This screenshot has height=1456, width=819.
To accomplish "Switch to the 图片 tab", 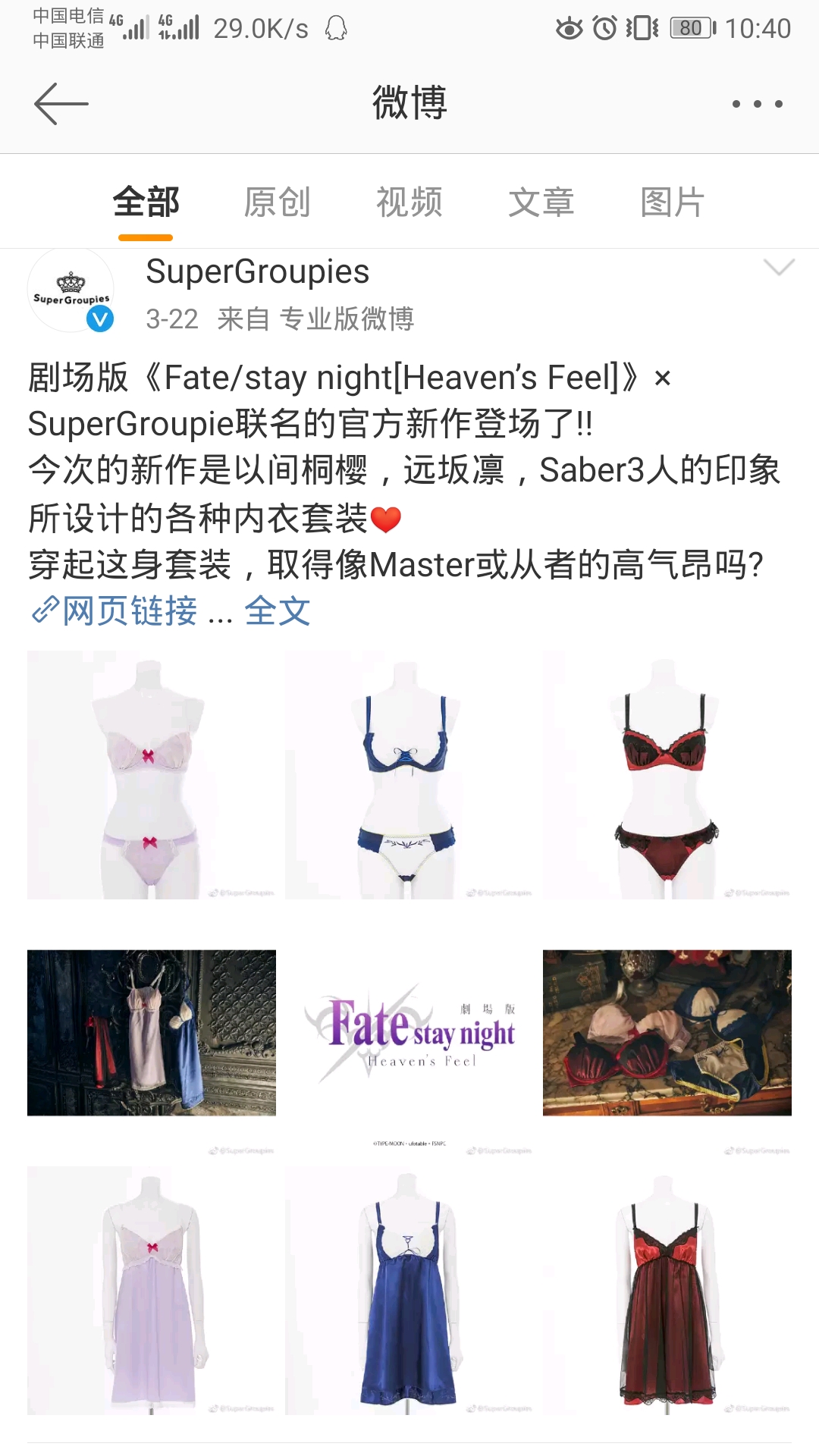I will [x=671, y=201].
